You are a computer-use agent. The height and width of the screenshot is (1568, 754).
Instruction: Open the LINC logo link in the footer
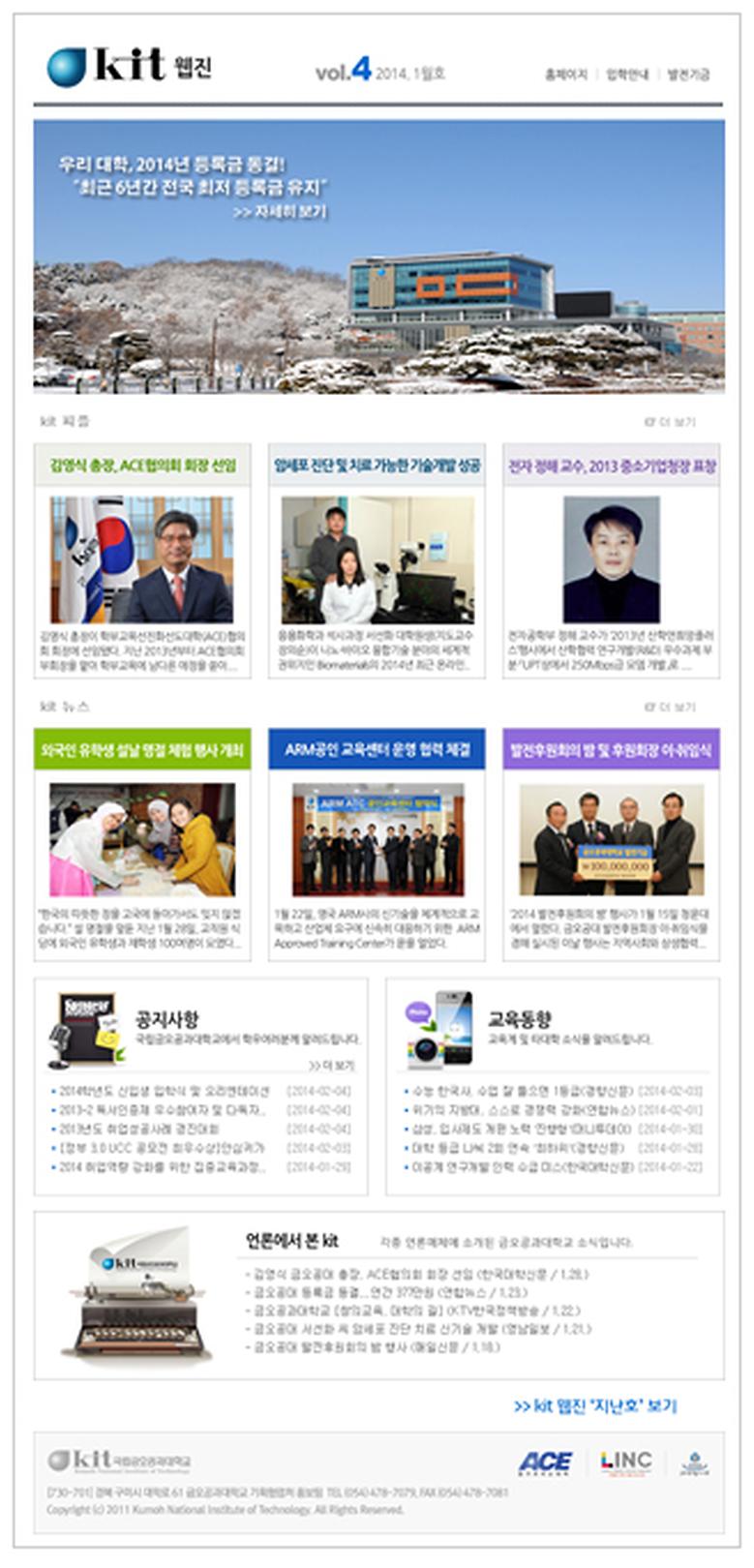click(626, 1462)
